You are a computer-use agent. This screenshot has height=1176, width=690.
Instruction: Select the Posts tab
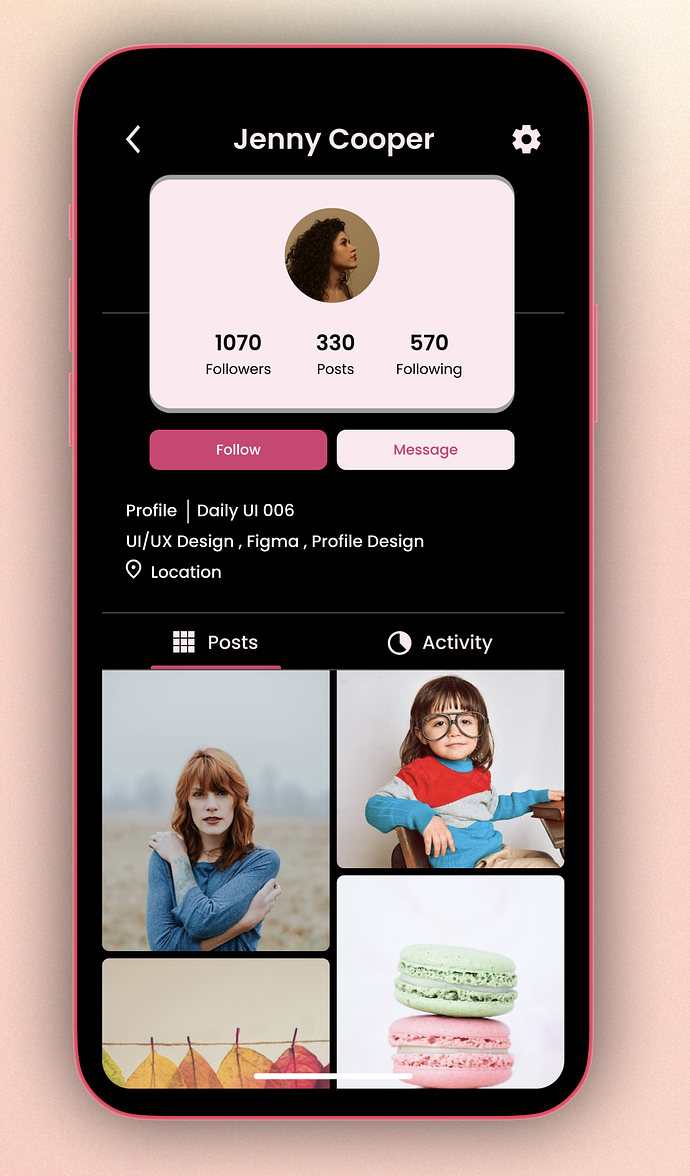coord(216,643)
